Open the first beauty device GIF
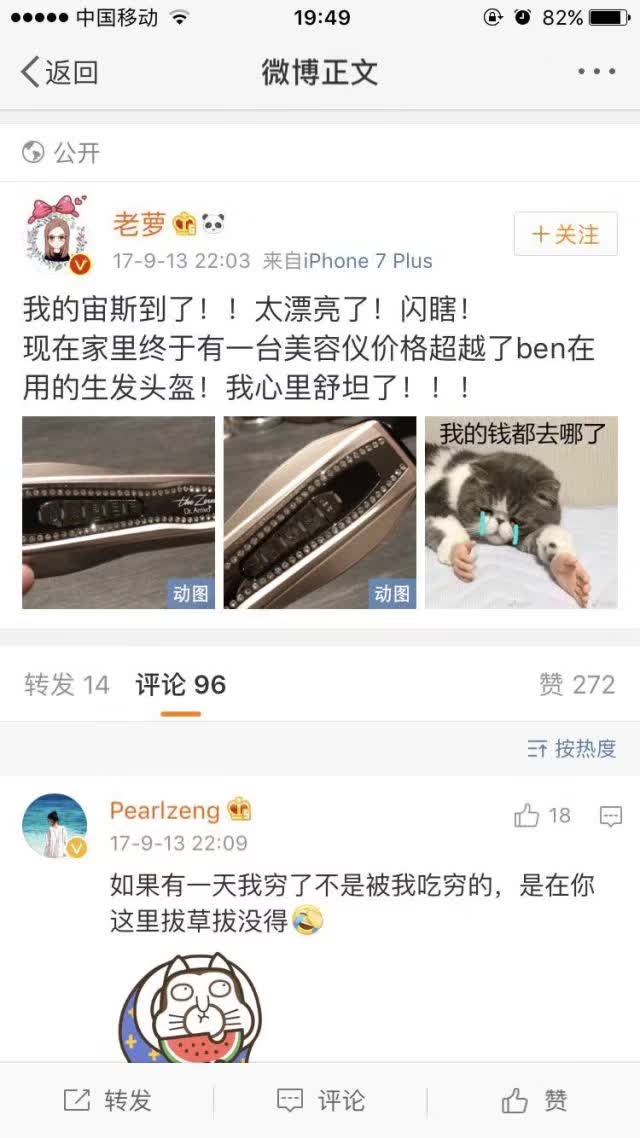 (118, 512)
